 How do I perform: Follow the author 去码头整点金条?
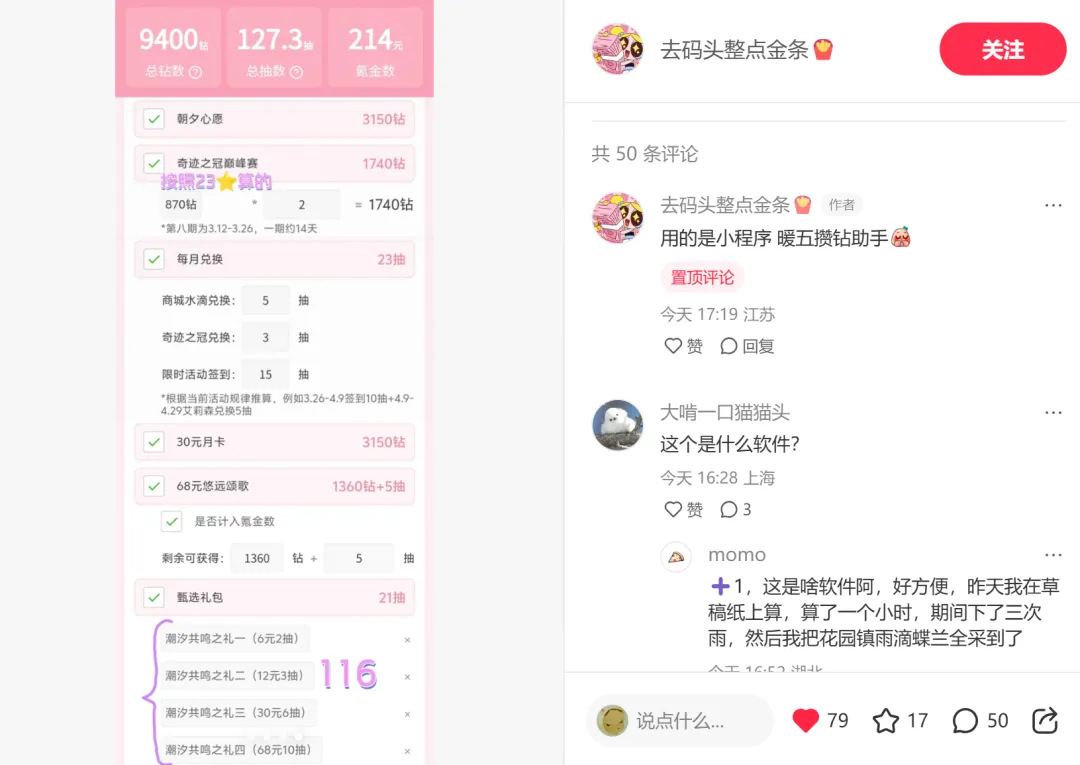pos(1002,49)
